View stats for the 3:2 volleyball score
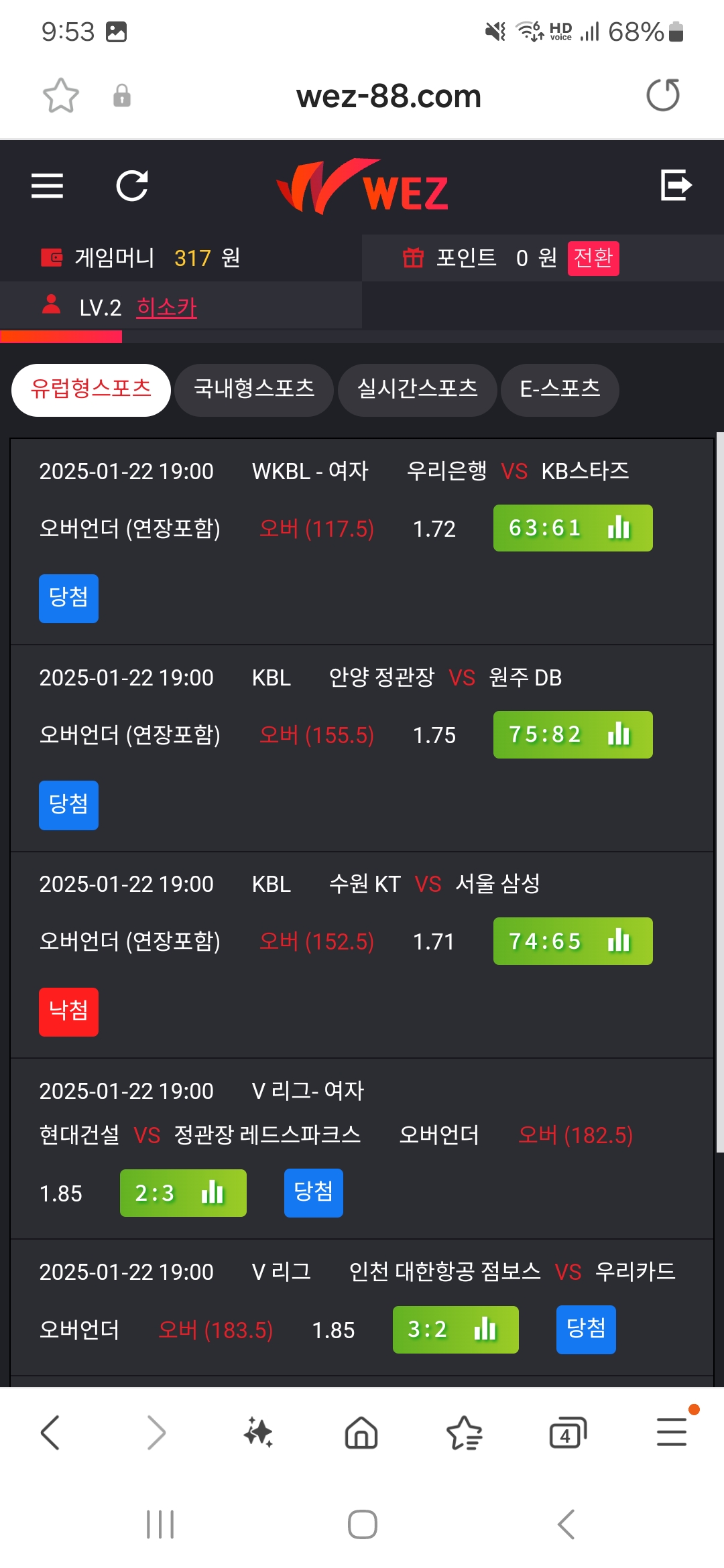This screenshot has height=1568, width=724. tap(456, 1329)
